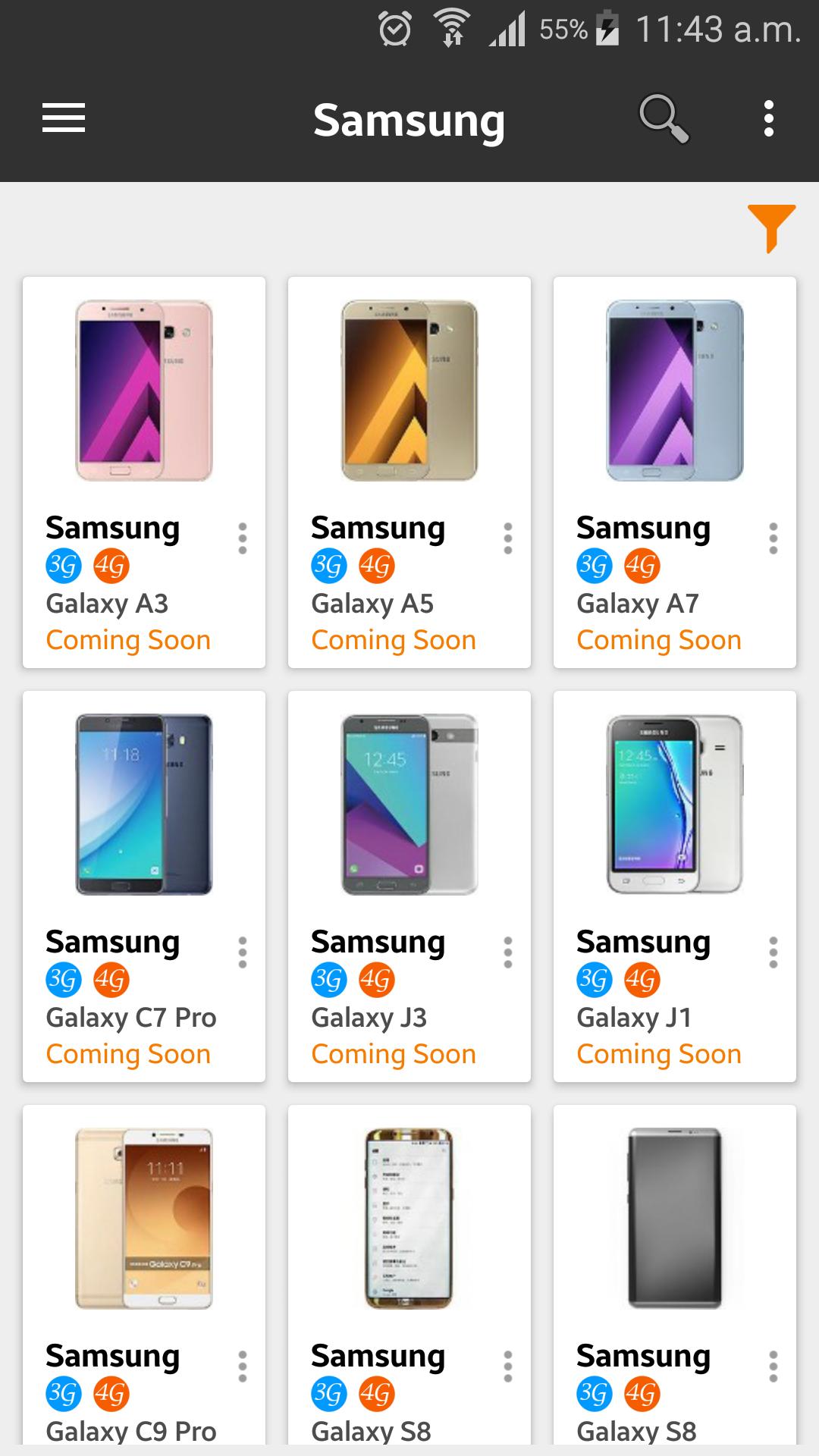Viewport: 819px width, 1456px height.
Task: Select the Galaxy J3 product name
Action: coord(369,1017)
